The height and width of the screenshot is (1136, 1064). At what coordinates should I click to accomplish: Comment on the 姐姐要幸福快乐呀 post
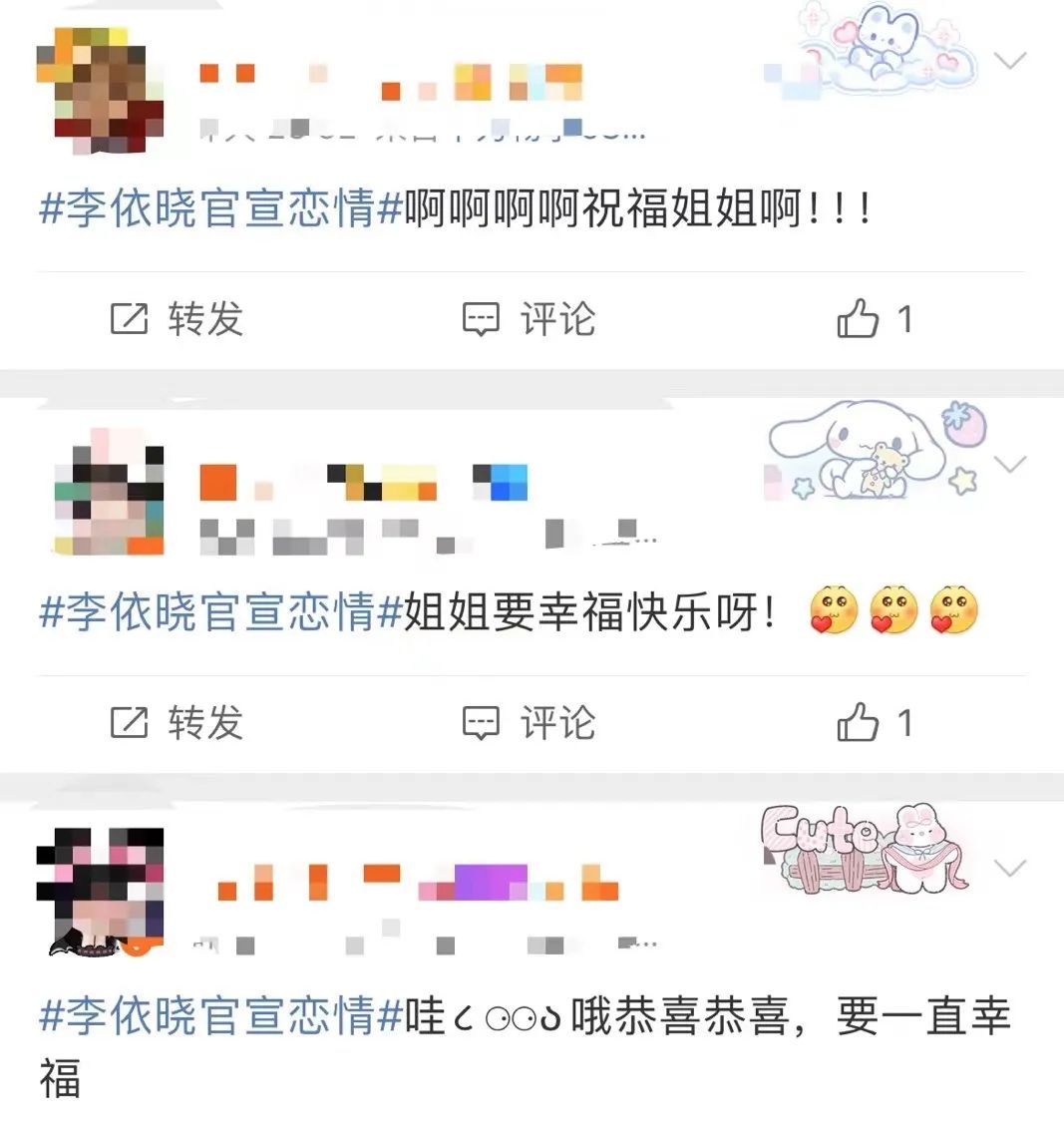coord(530,723)
